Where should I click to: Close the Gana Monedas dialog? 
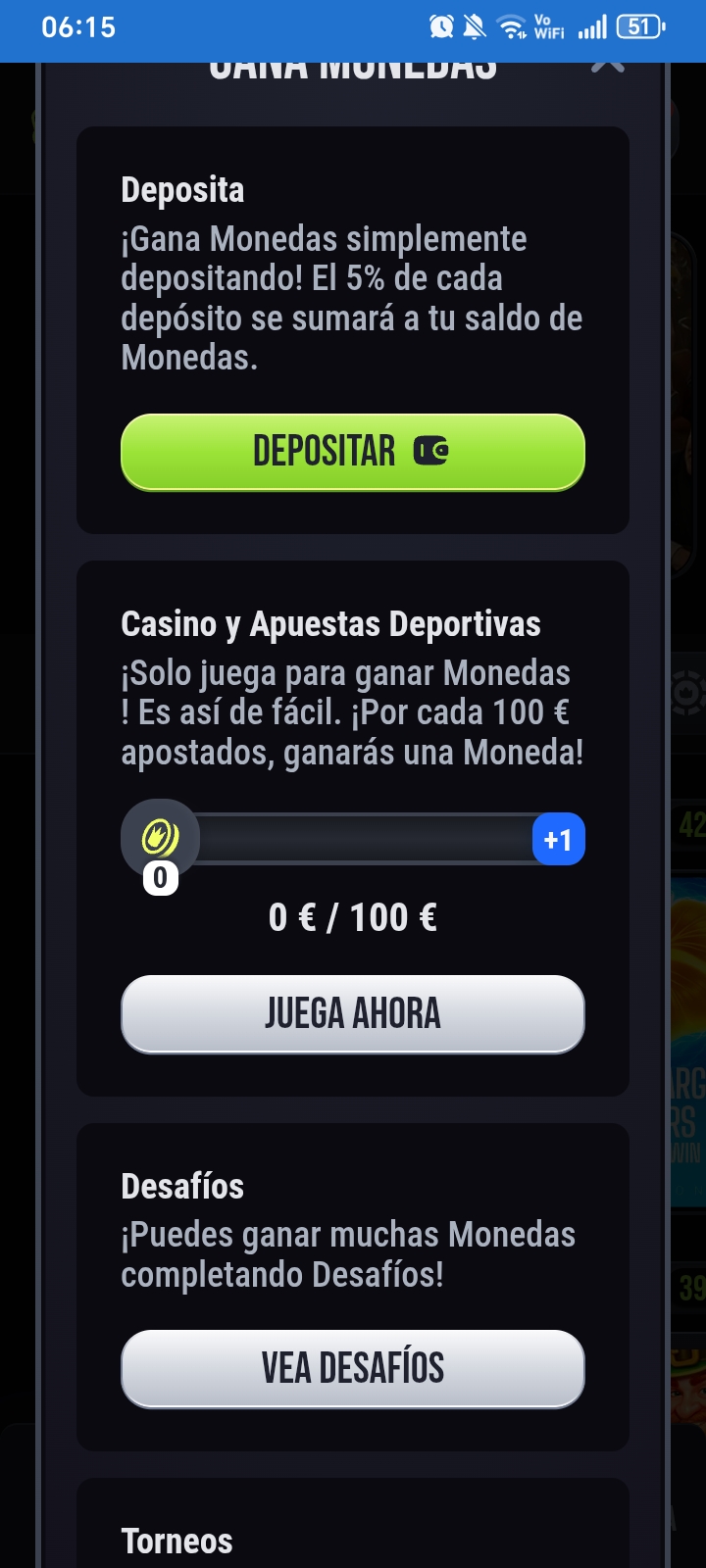pos(608,67)
